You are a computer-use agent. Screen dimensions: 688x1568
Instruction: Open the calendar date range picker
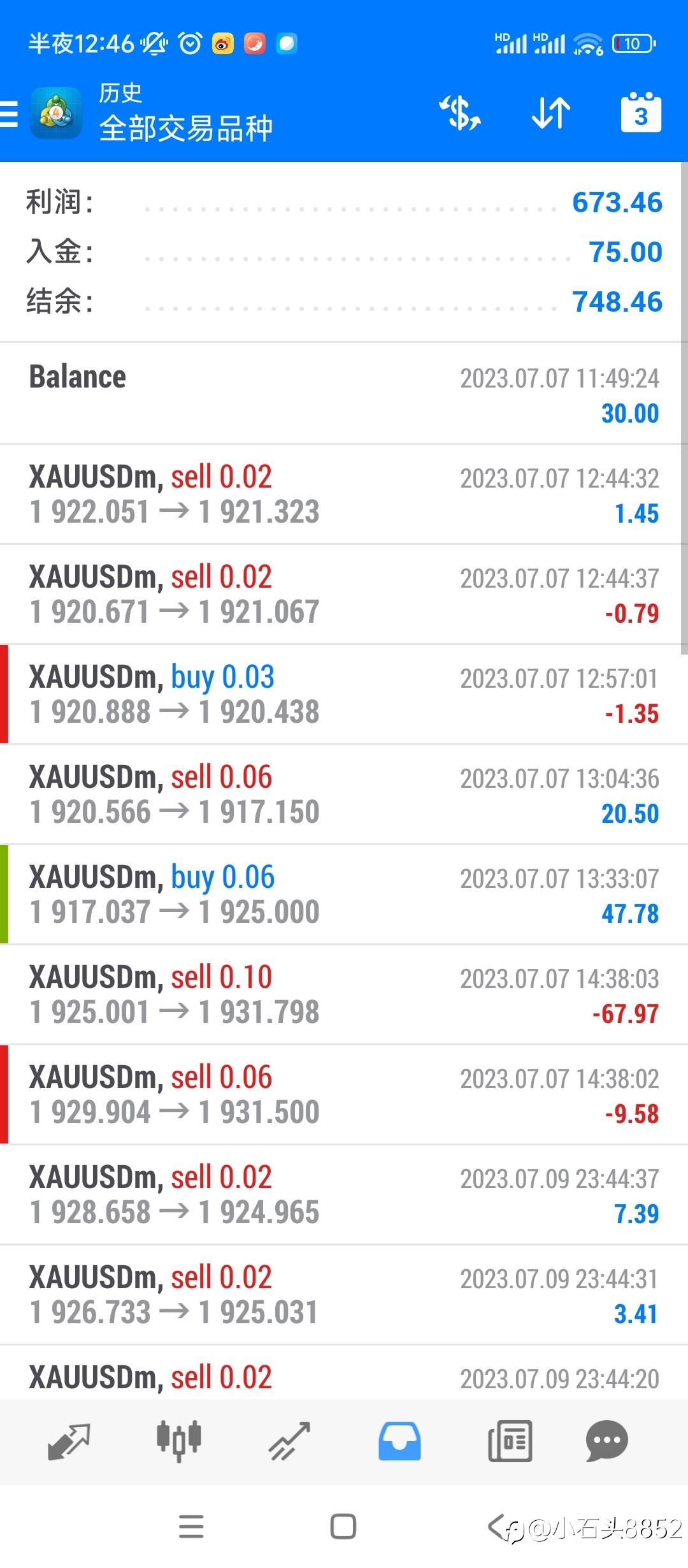click(640, 113)
